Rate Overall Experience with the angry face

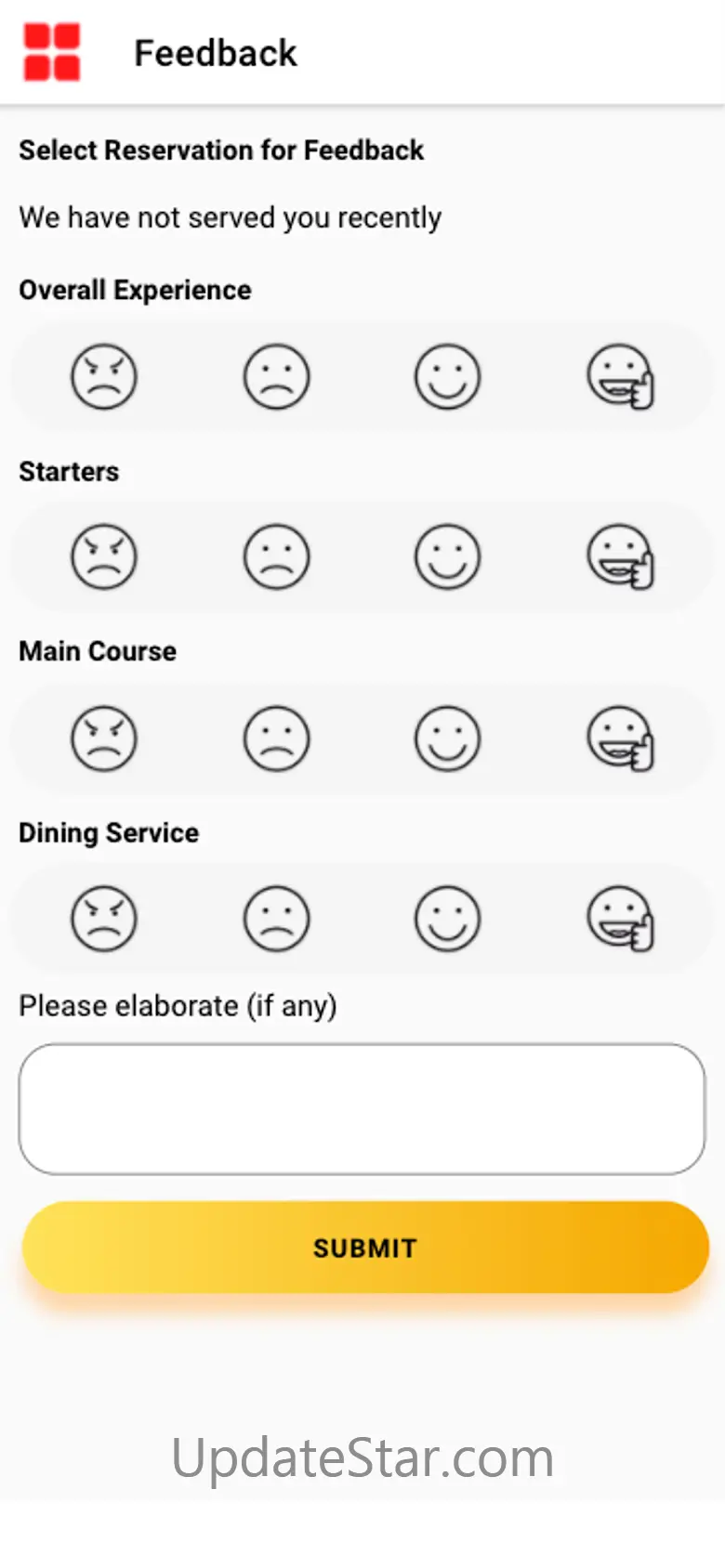click(104, 376)
